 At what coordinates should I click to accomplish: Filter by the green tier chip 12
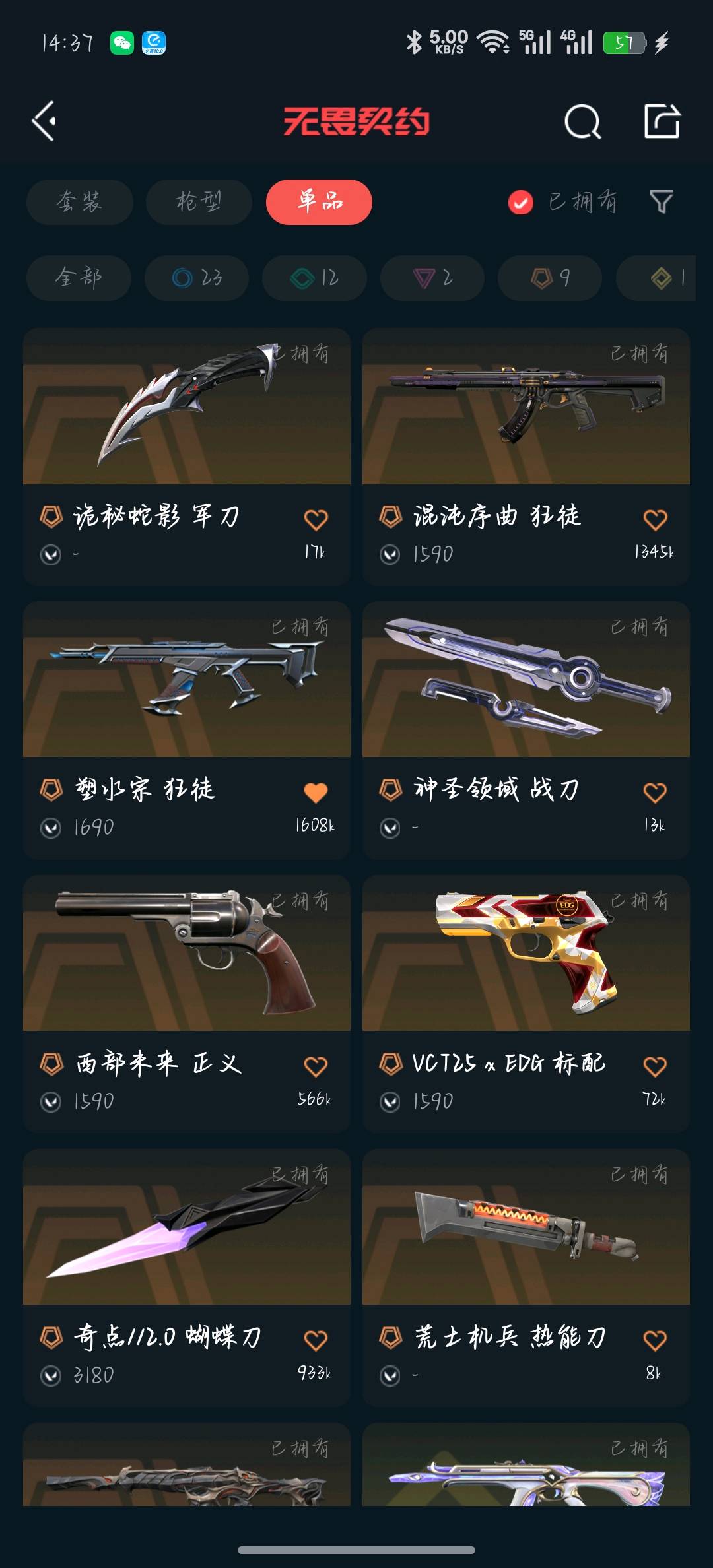click(x=314, y=278)
